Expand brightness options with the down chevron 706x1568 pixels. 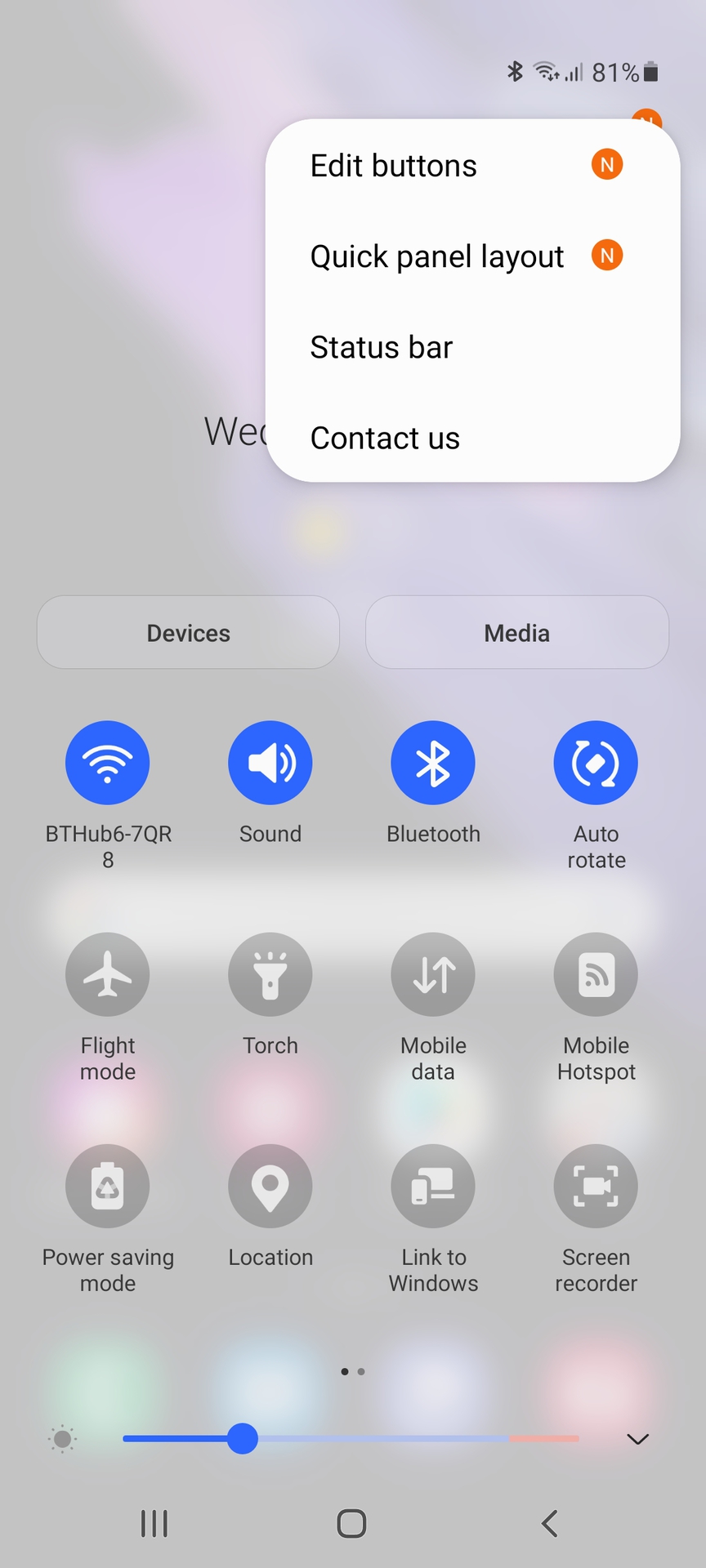(x=637, y=1439)
